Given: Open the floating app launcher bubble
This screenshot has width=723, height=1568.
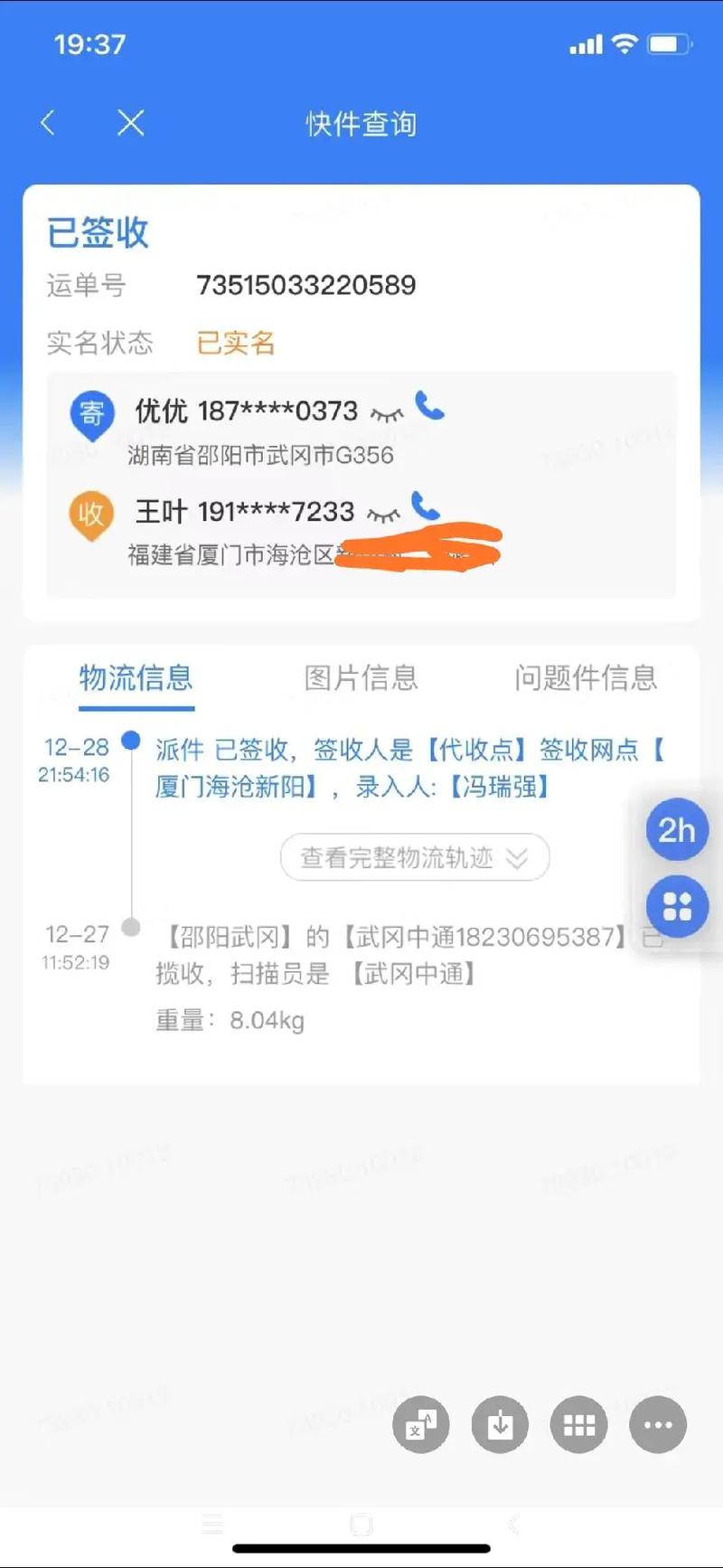Looking at the screenshot, I should [x=676, y=907].
